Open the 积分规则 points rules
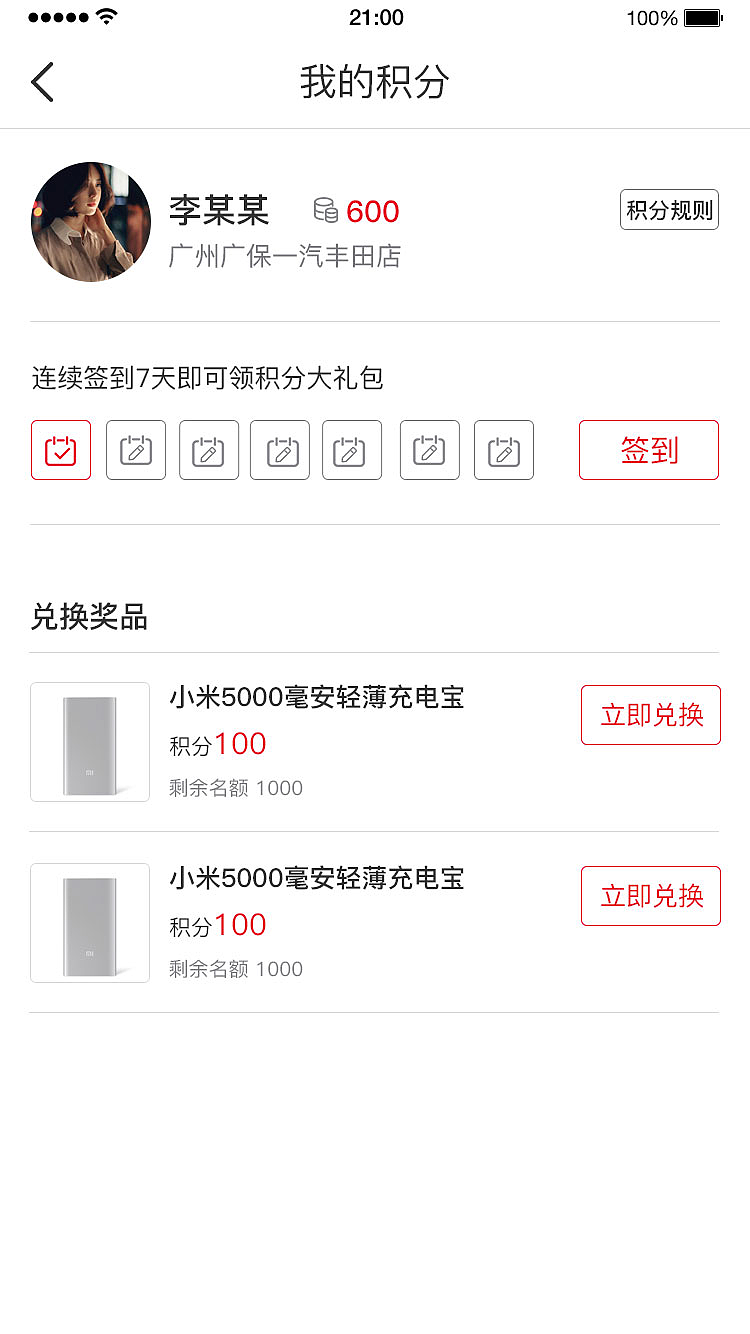Screen dimensions: 750x1334 [x=668, y=209]
